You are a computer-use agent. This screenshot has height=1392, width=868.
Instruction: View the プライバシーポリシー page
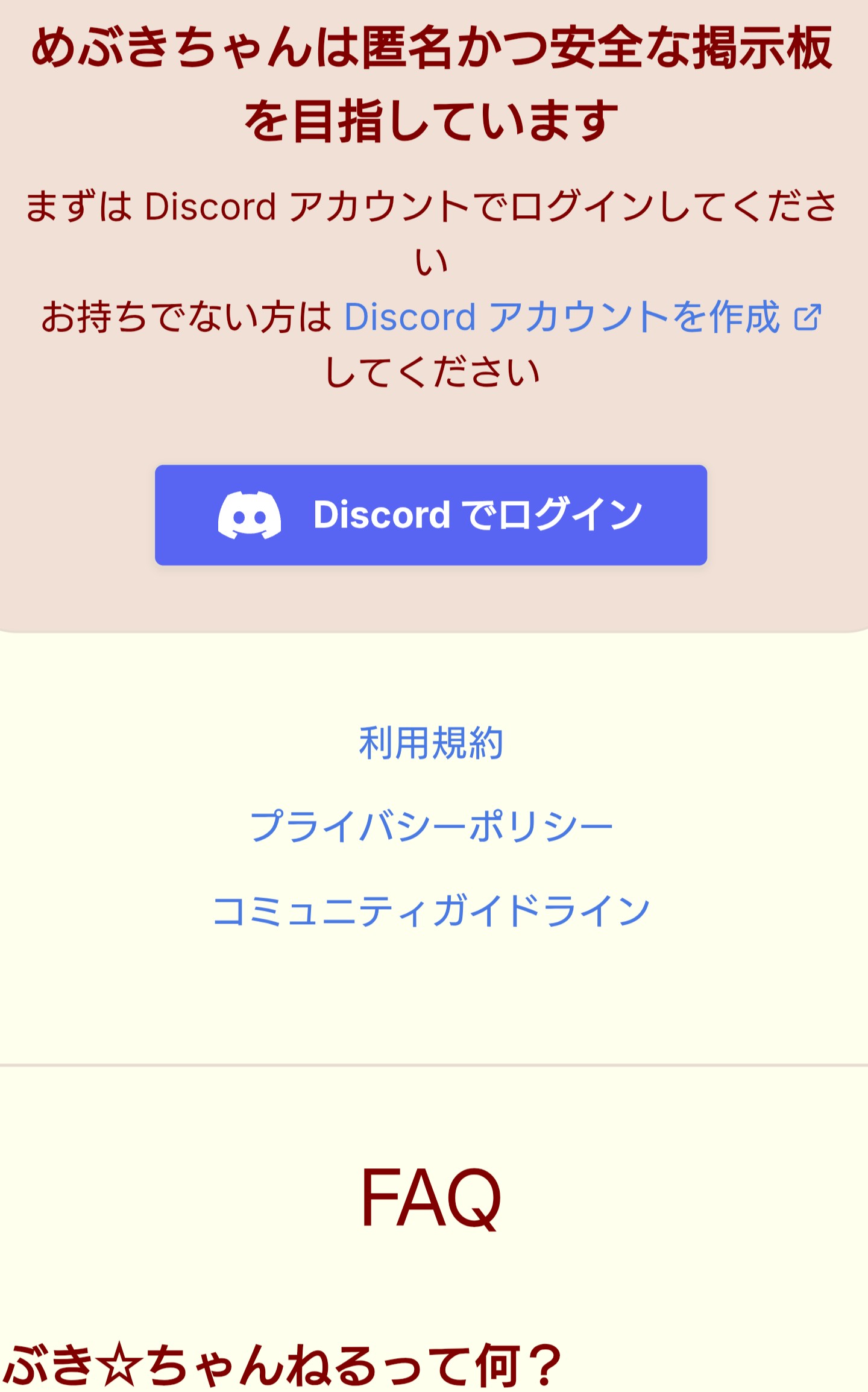click(x=432, y=826)
